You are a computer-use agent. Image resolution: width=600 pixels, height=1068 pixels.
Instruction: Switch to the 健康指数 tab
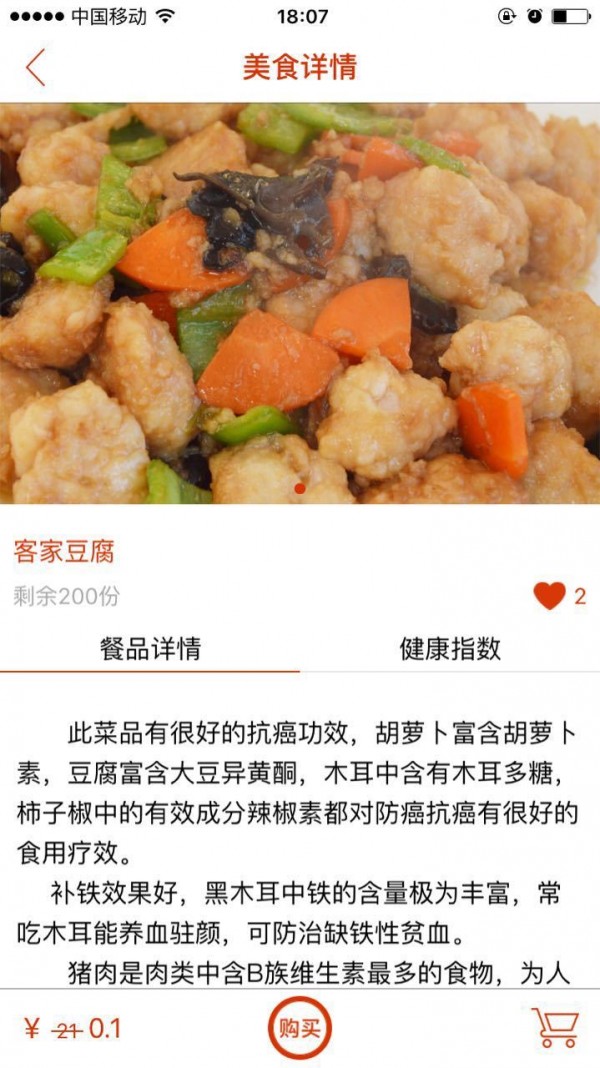pos(450,648)
